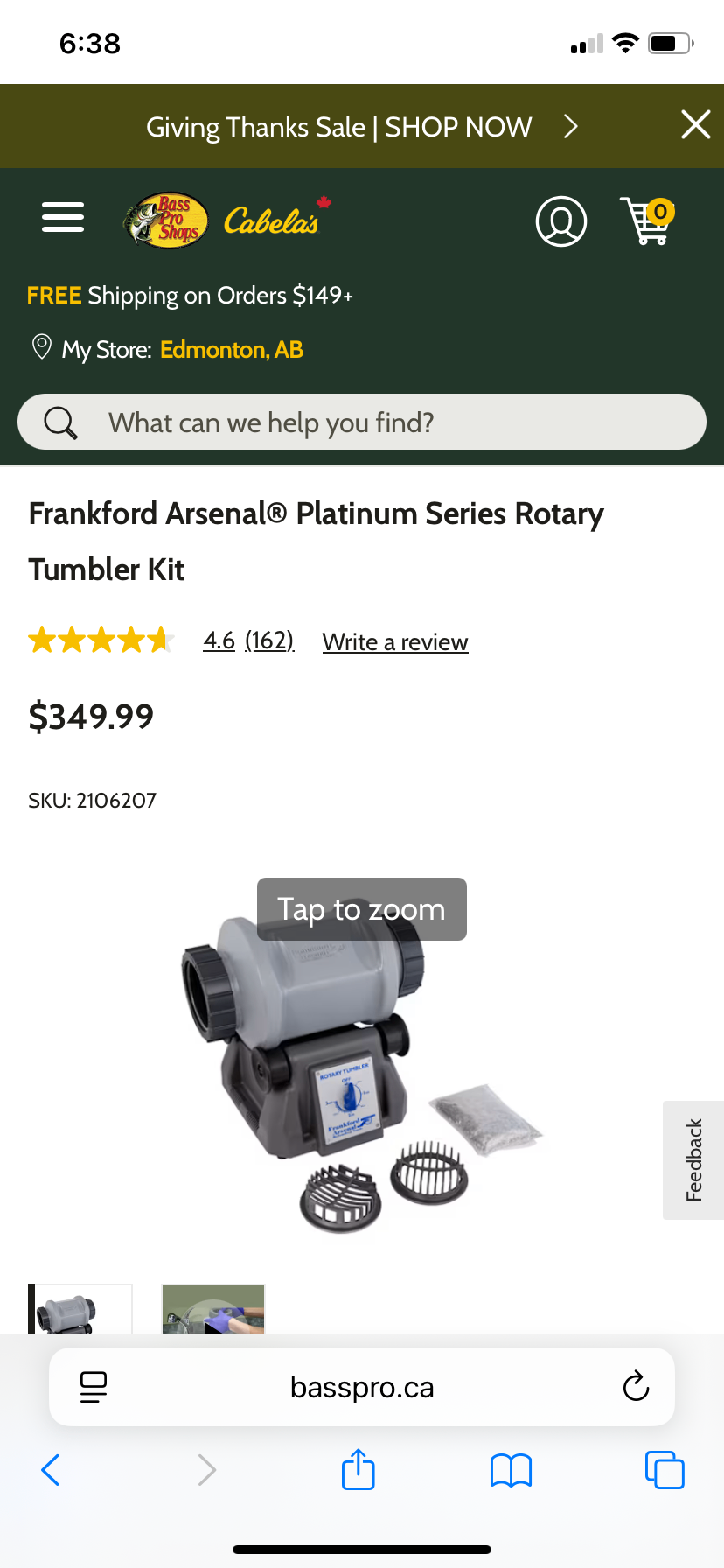Screen dimensions: 724x1568
Task: Click the search magnifying glass icon
Action: (x=59, y=421)
